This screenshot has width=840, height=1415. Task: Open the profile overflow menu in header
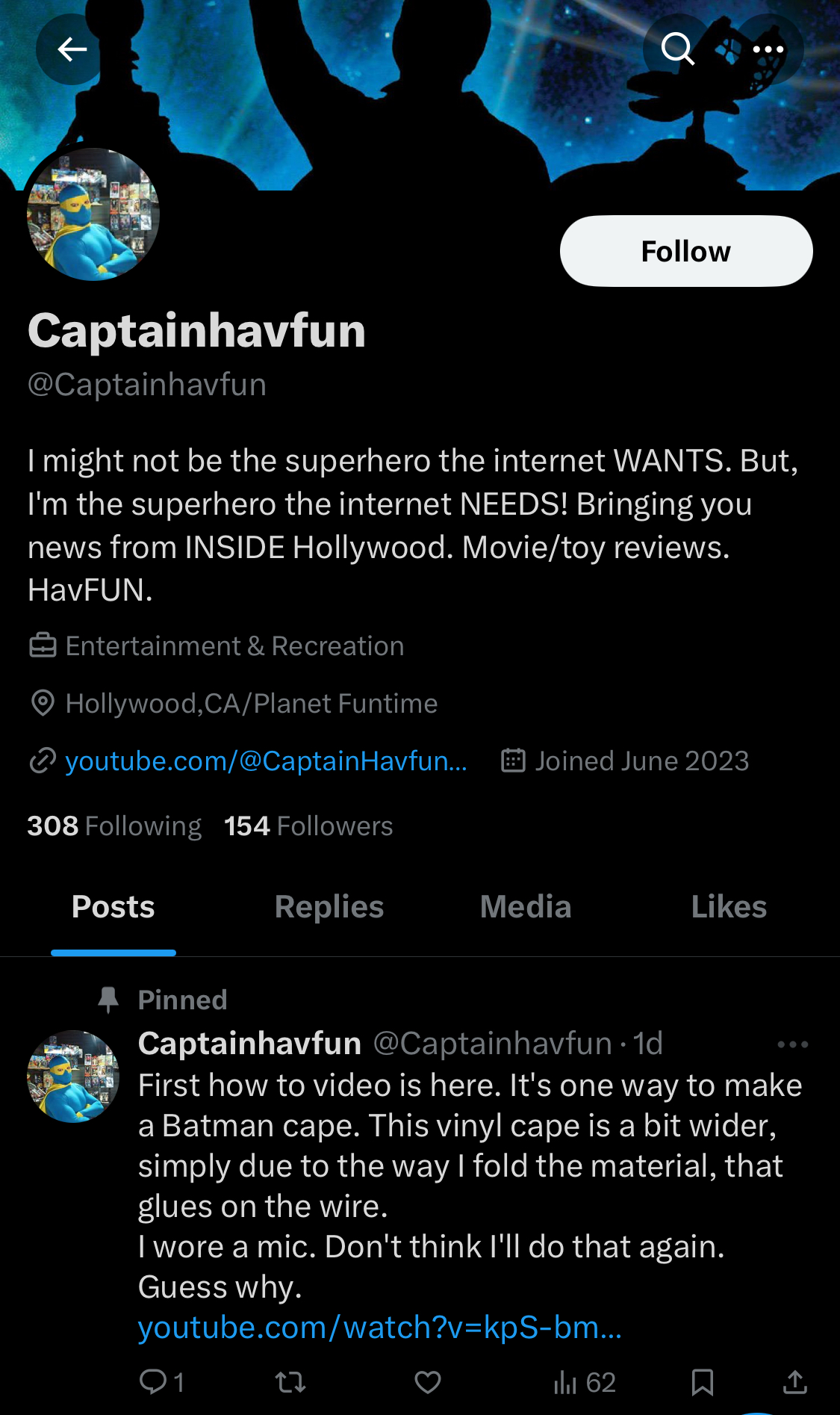(768, 50)
